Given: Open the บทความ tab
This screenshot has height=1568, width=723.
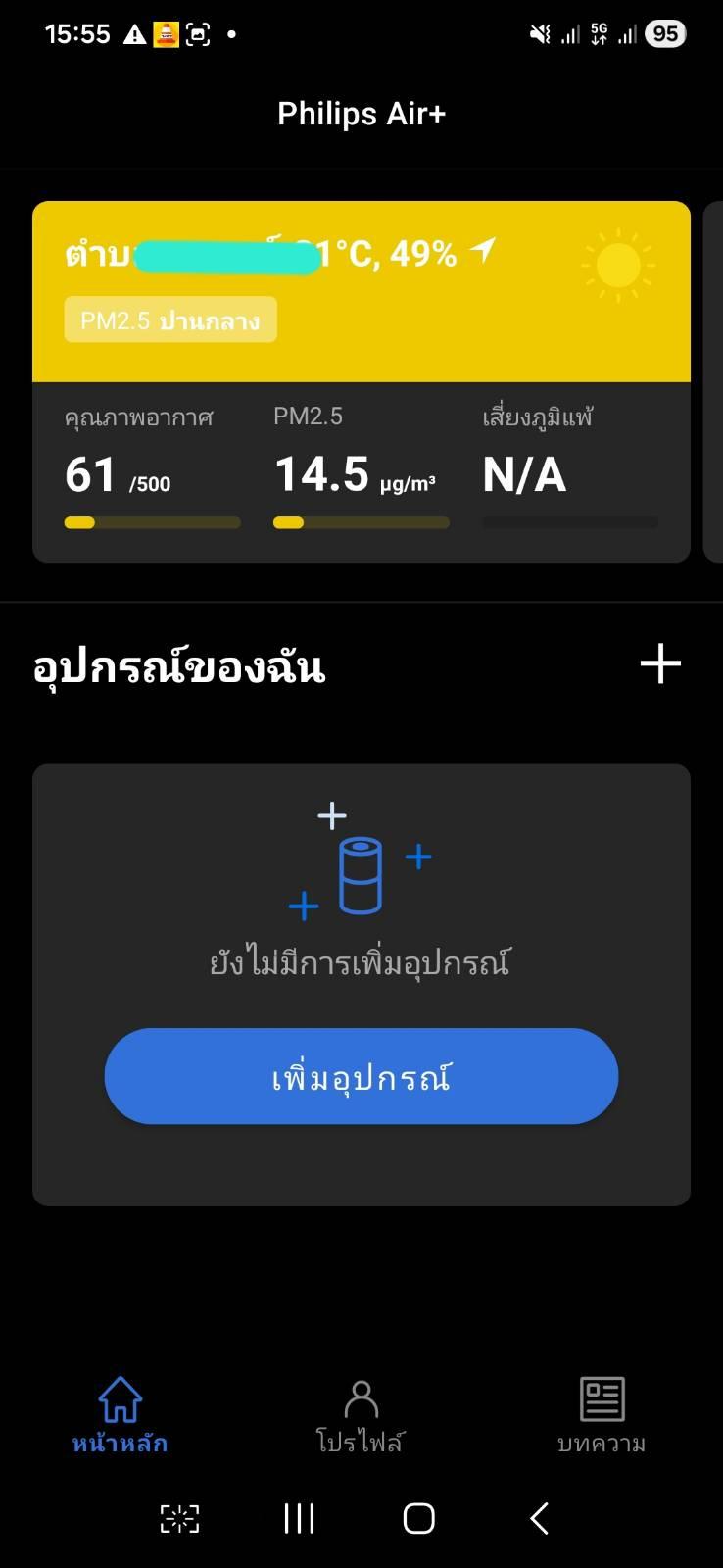Looking at the screenshot, I should click(x=601, y=1413).
